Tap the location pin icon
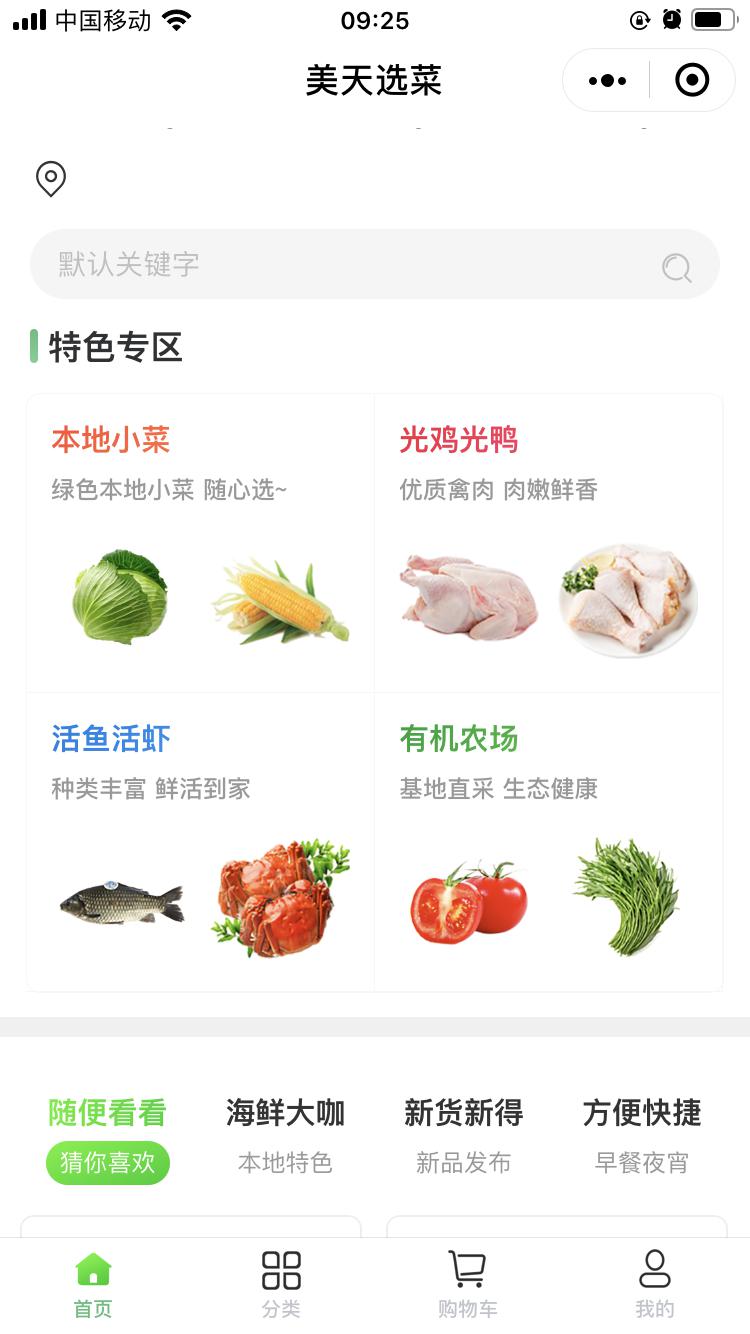 51,180
